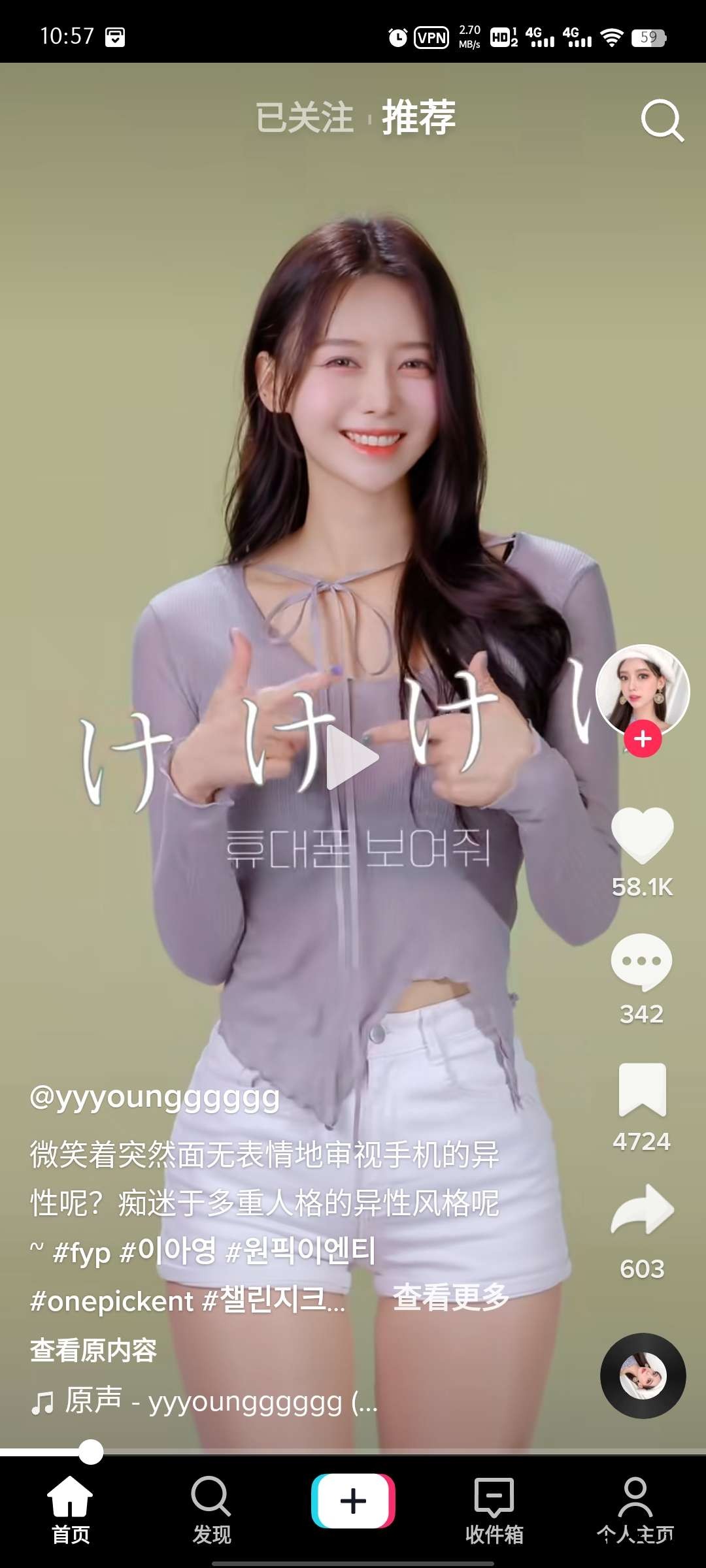Open the spinning sound disc

coord(643,1375)
